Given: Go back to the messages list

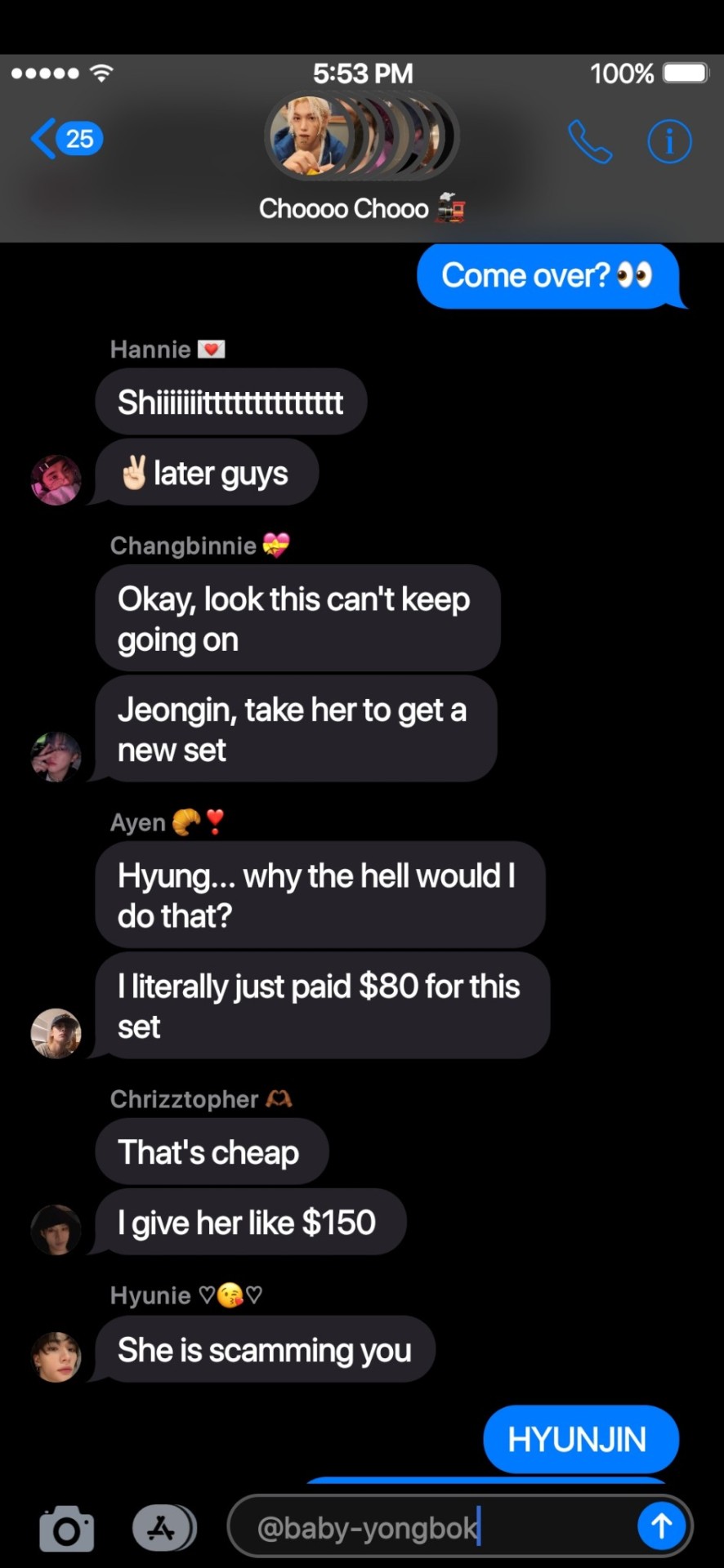Looking at the screenshot, I should click(65, 139).
